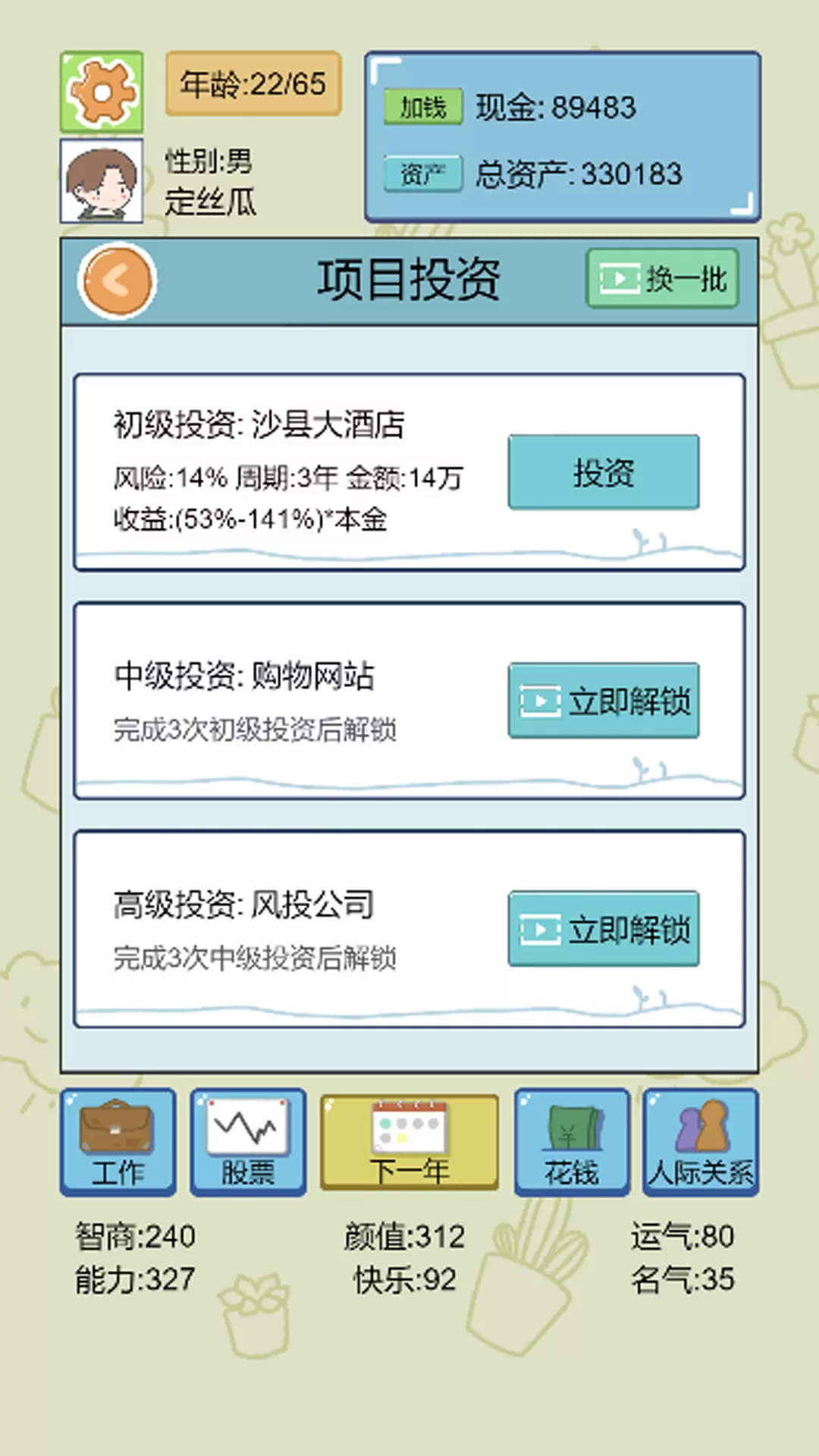The image size is (819, 1456).
Task: Advance to 下一年 next year
Action: [x=409, y=1142]
